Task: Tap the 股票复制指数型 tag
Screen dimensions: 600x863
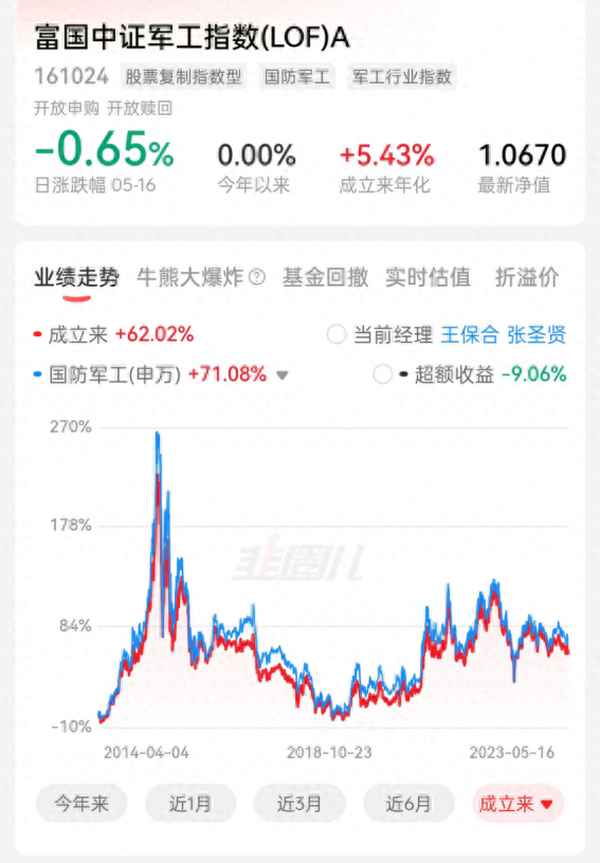Action: (x=184, y=77)
